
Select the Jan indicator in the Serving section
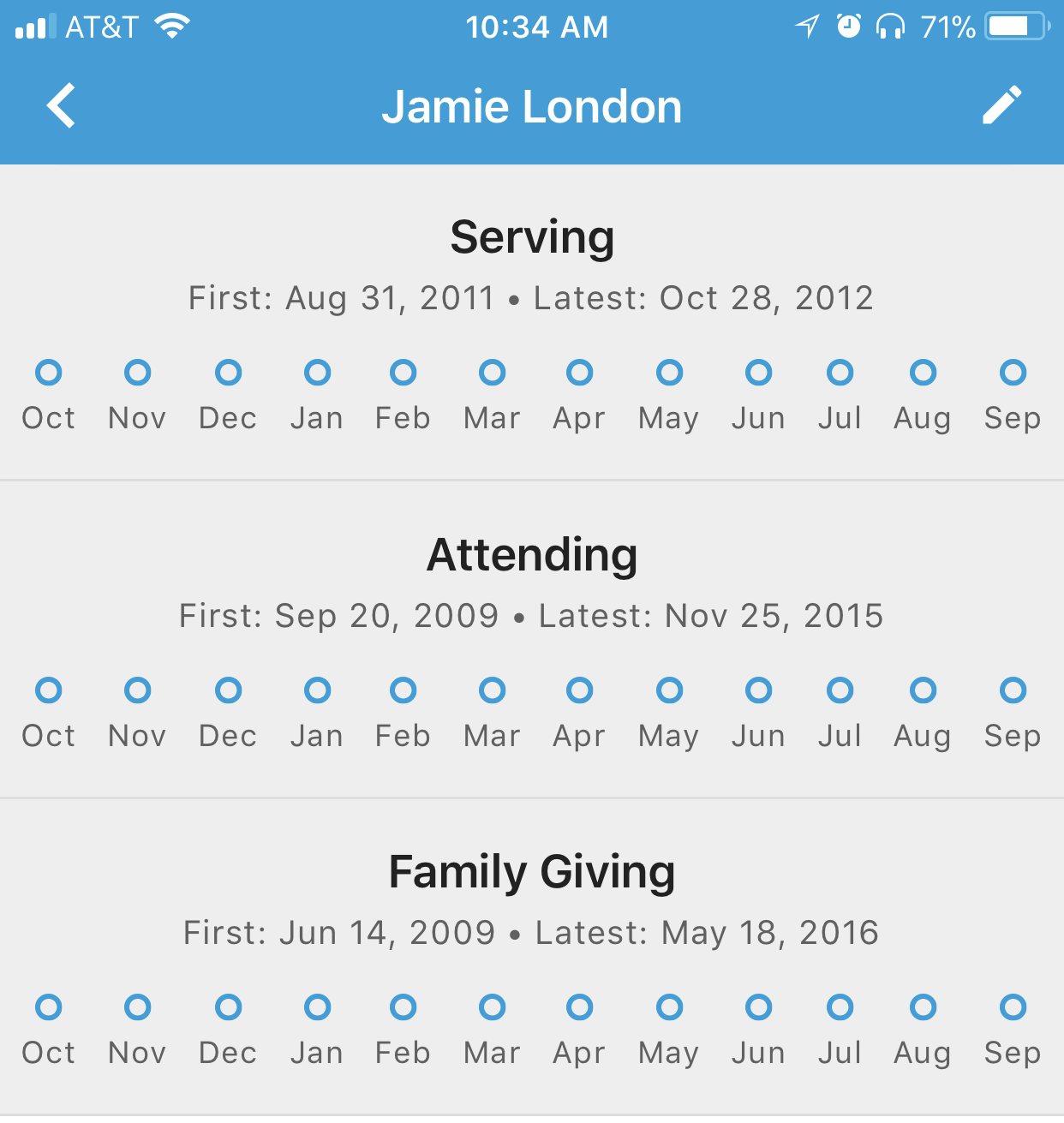(x=317, y=372)
